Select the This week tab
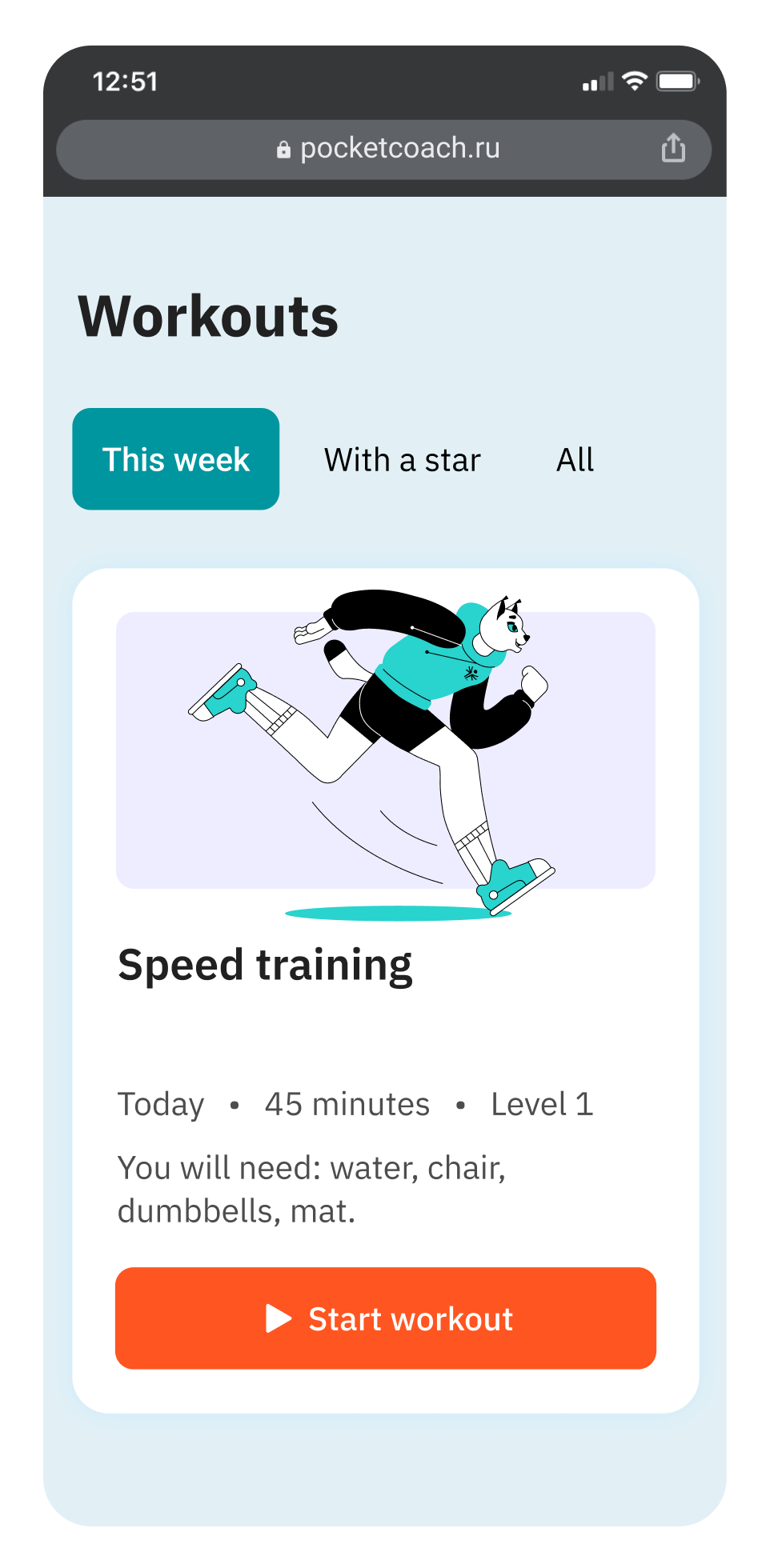This screenshot has width=770, height=1568. pos(176,459)
